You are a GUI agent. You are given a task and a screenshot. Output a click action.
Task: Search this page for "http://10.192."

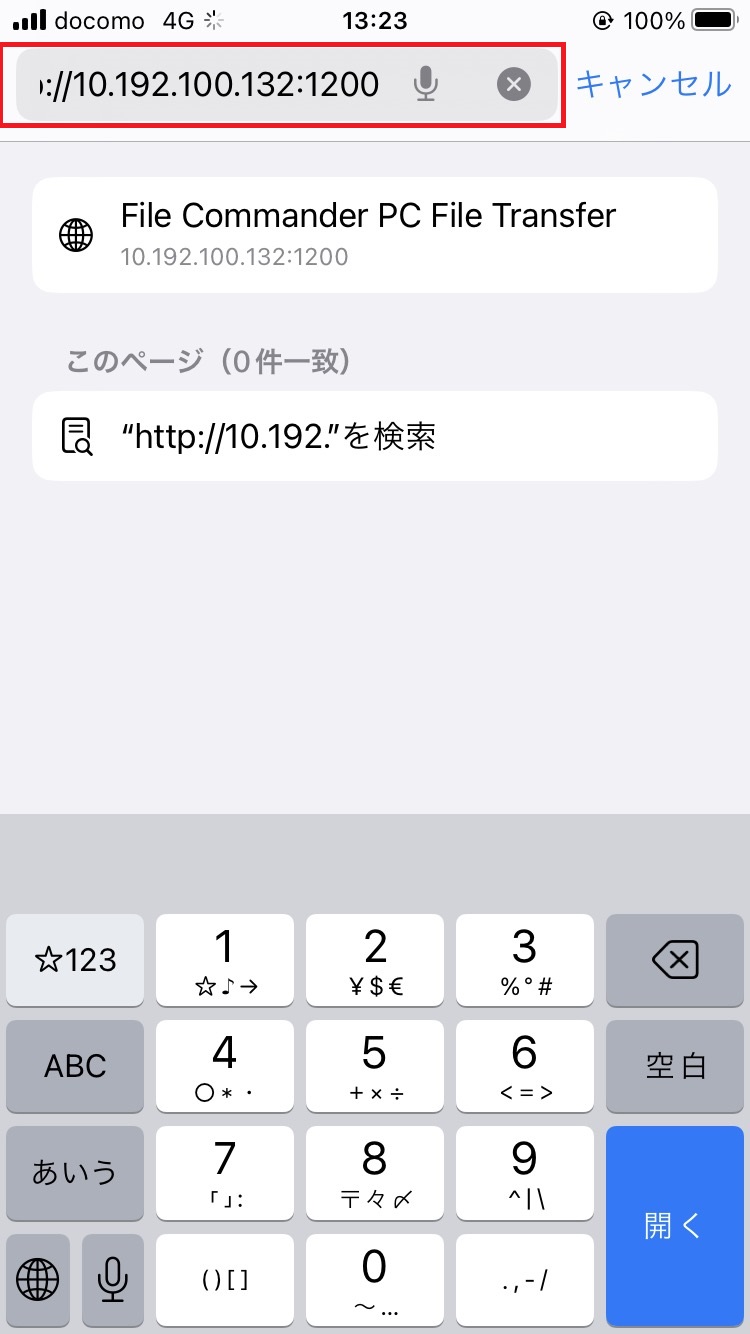click(x=375, y=436)
